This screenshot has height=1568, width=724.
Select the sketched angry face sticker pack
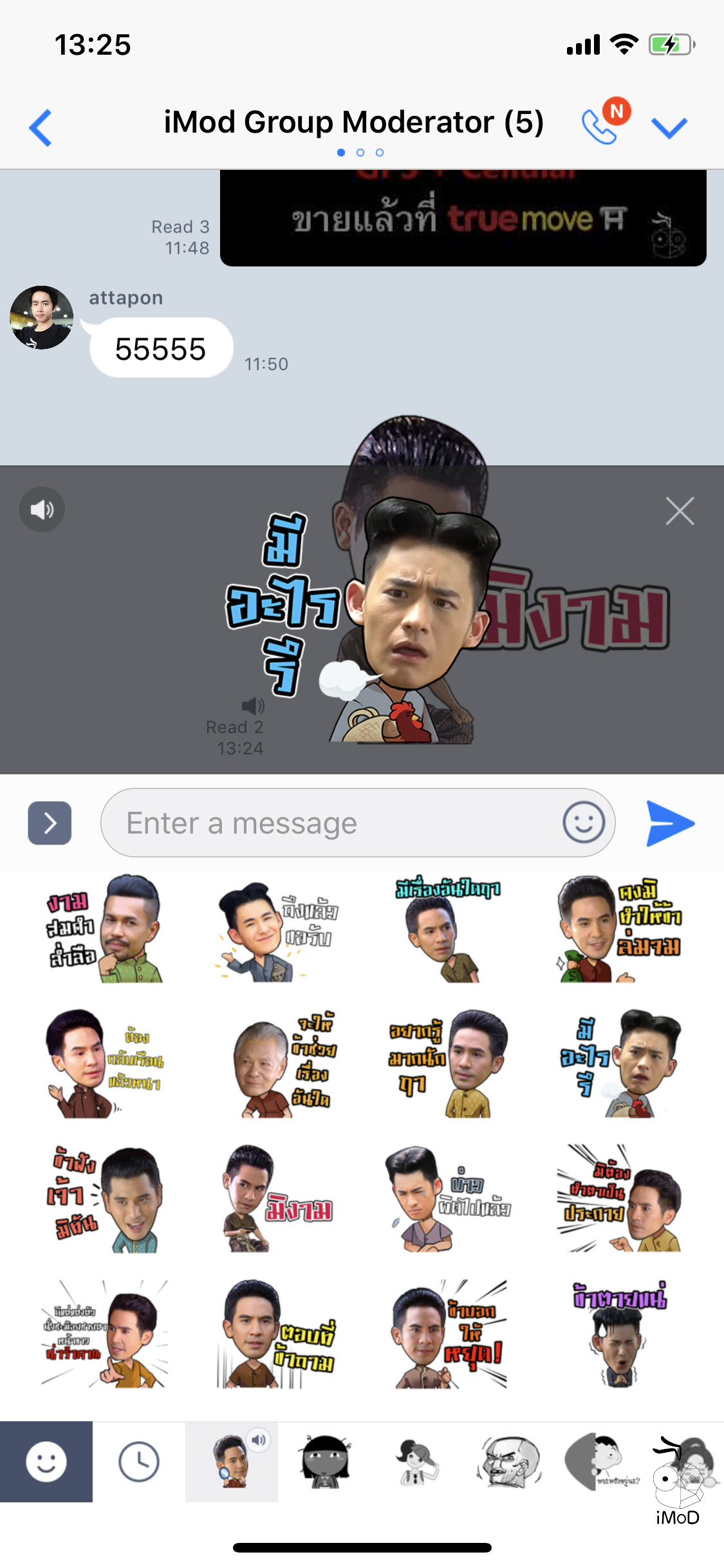point(510,1461)
